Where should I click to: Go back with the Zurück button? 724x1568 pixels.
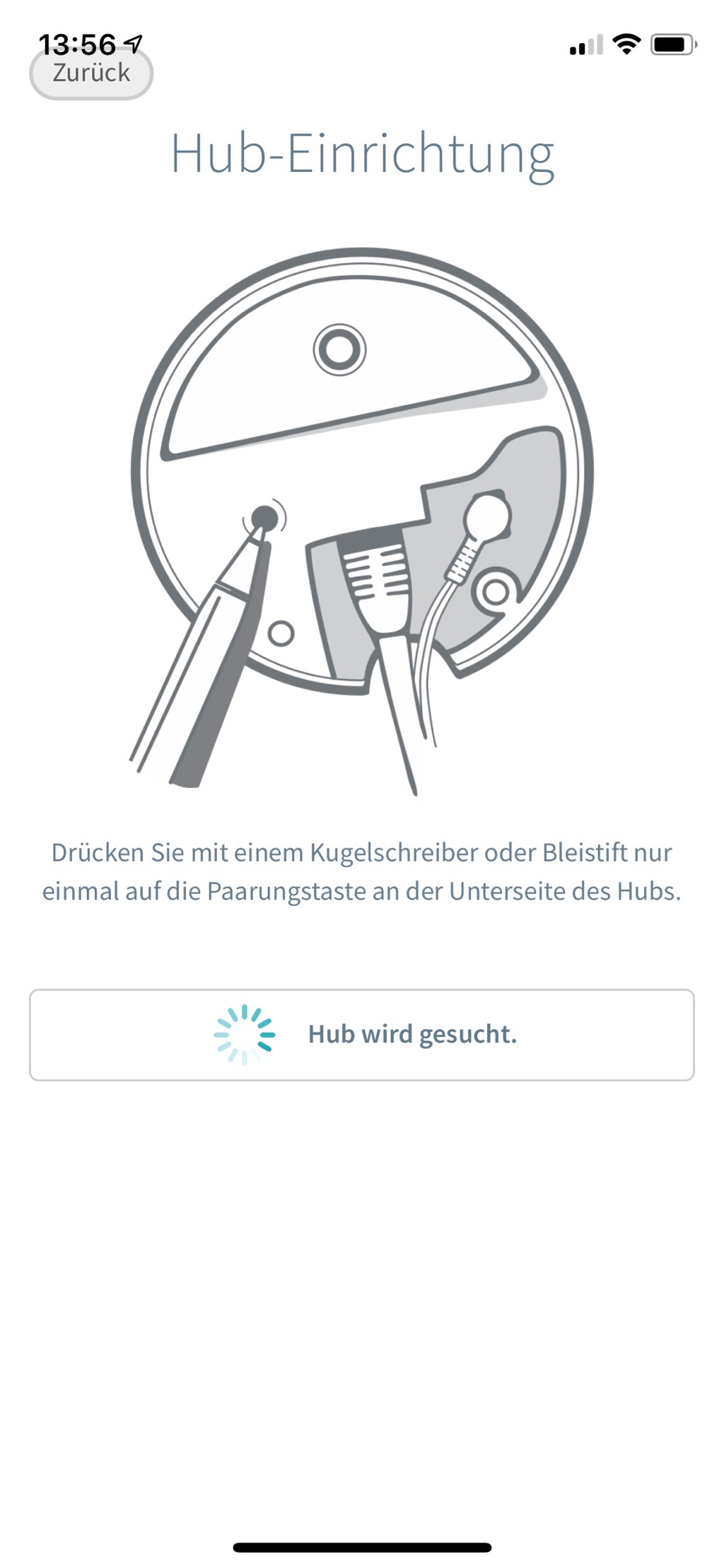point(91,73)
